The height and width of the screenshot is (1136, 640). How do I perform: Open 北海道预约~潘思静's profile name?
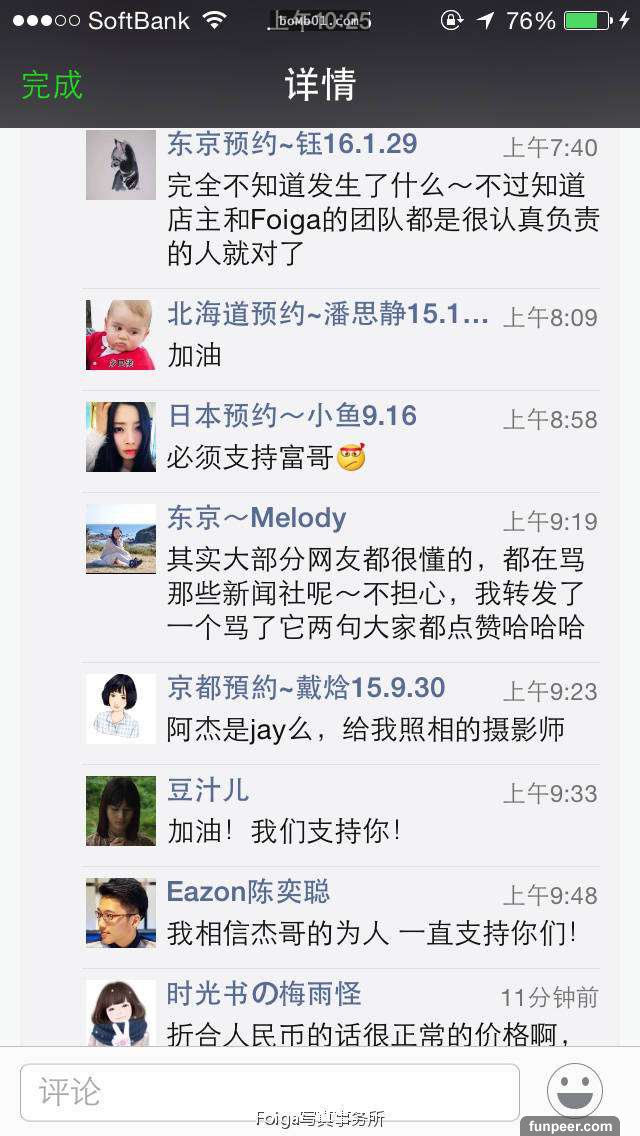327,314
